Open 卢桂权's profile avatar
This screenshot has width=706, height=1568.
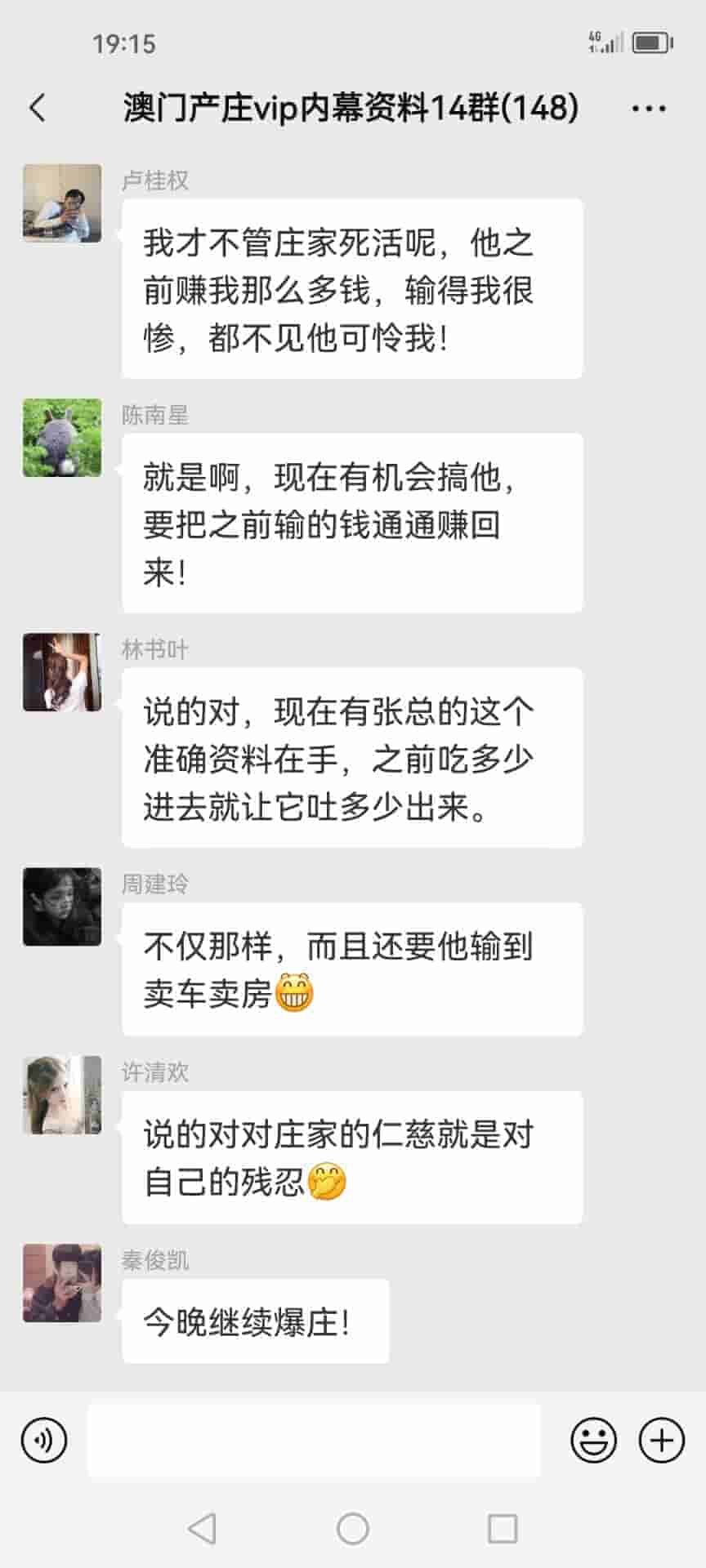click(x=62, y=203)
